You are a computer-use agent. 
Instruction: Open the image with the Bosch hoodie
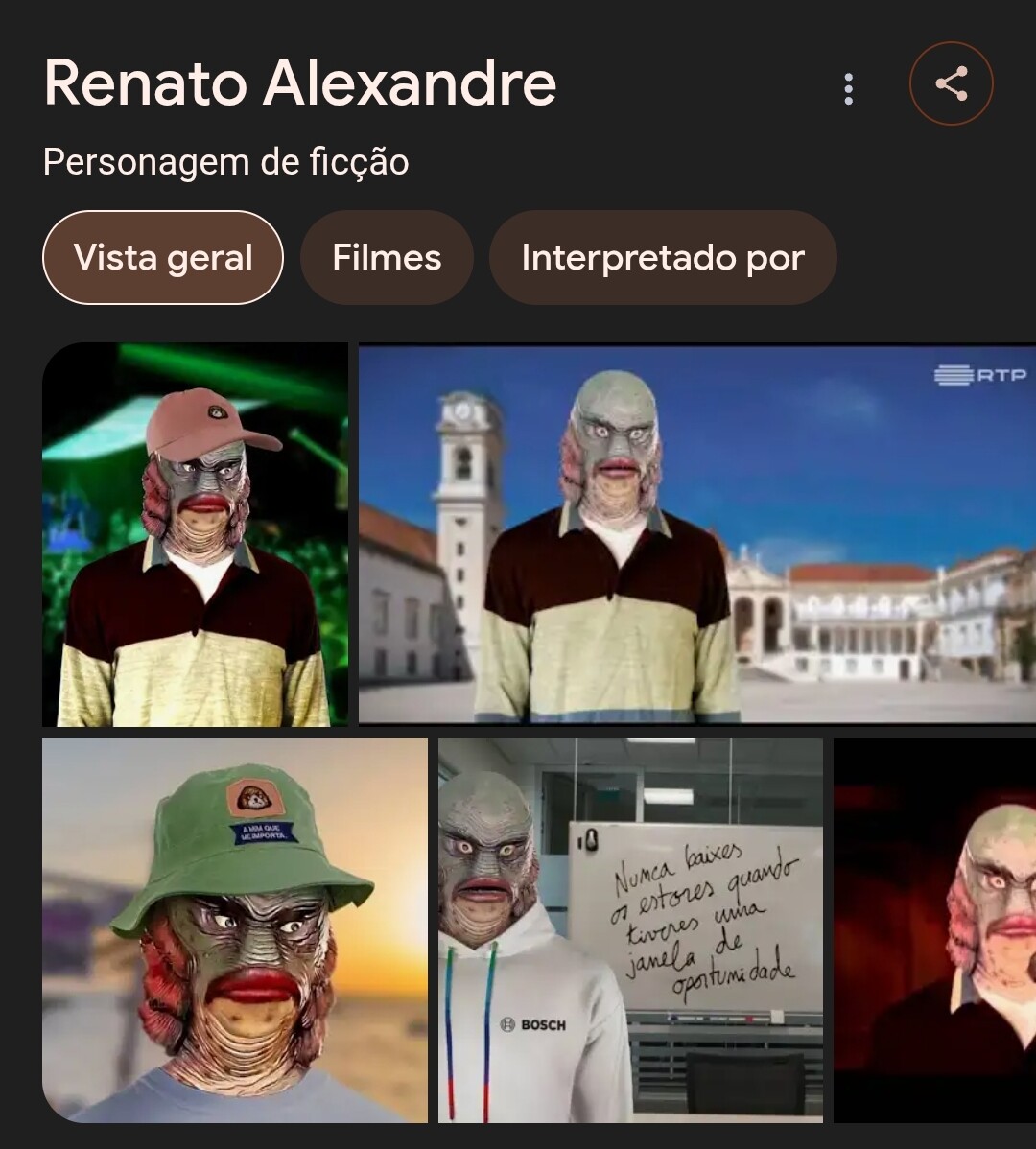coord(630,929)
